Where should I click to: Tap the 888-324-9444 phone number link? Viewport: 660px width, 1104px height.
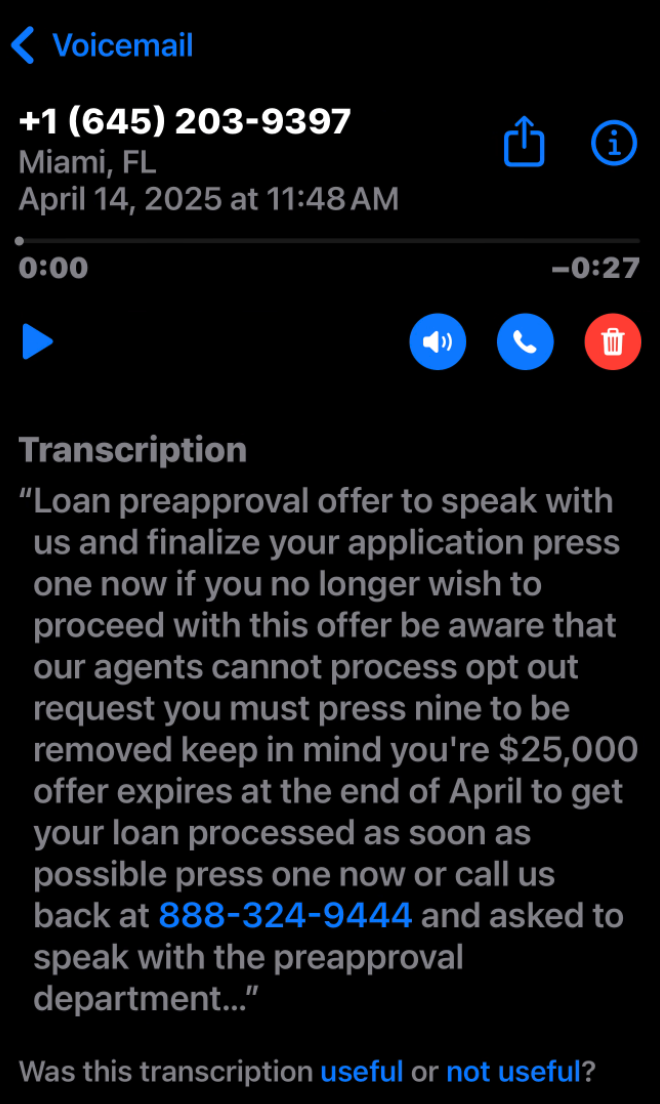(285, 915)
